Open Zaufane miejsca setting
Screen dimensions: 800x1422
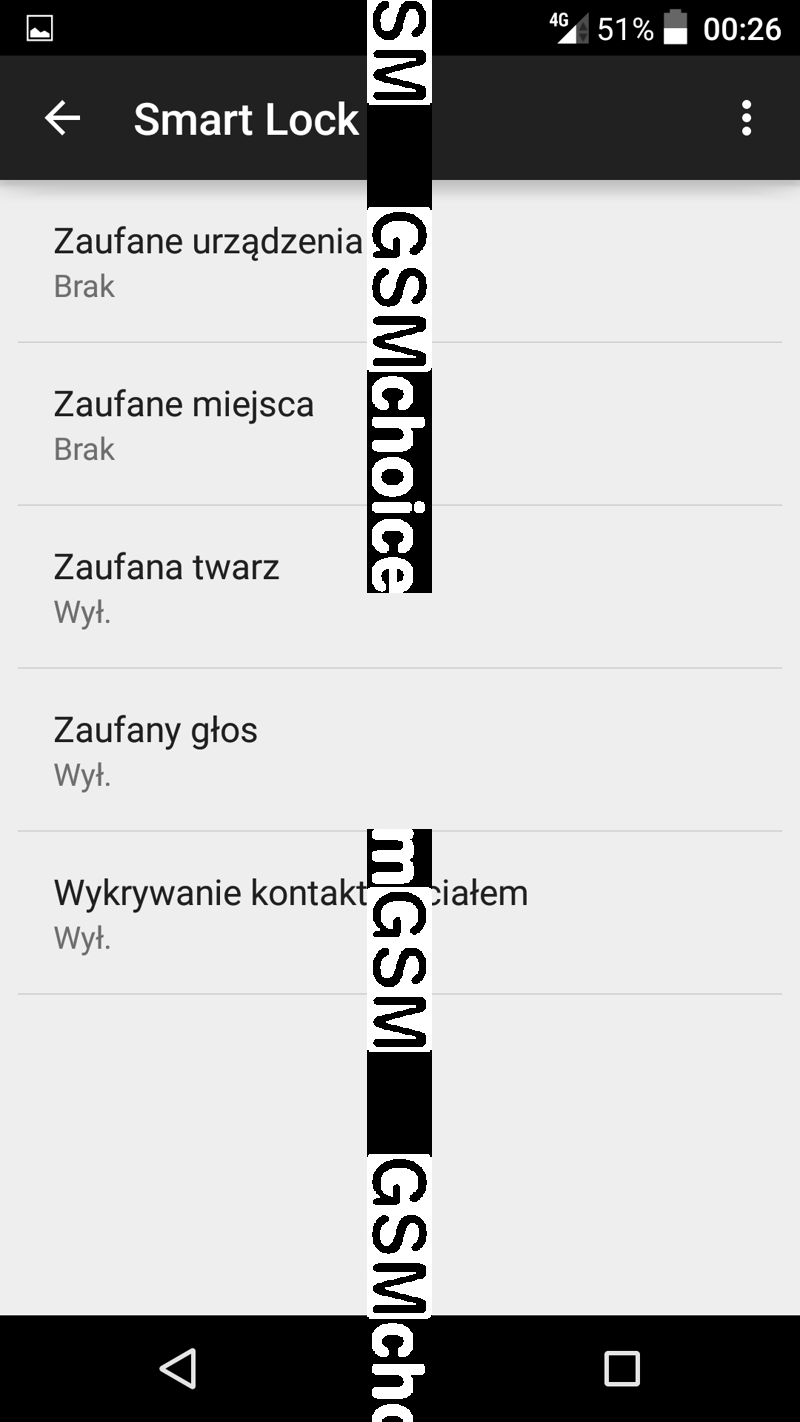click(400, 425)
